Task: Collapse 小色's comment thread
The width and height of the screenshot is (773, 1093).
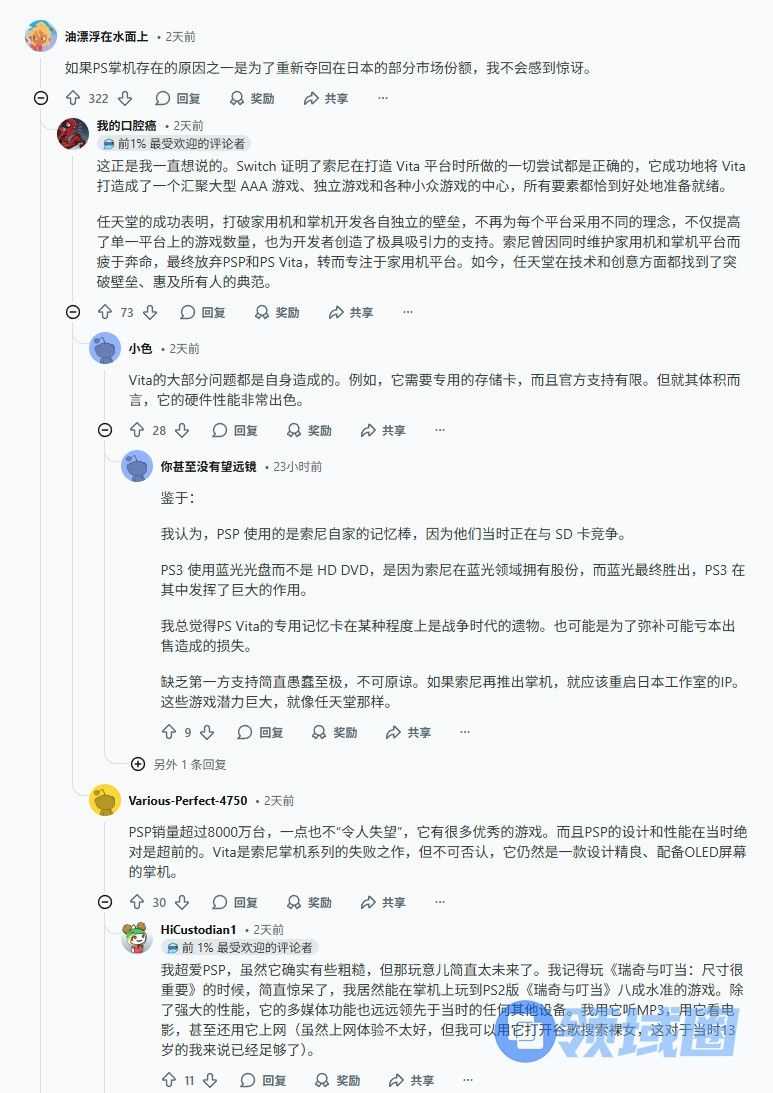Action: click(105, 430)
